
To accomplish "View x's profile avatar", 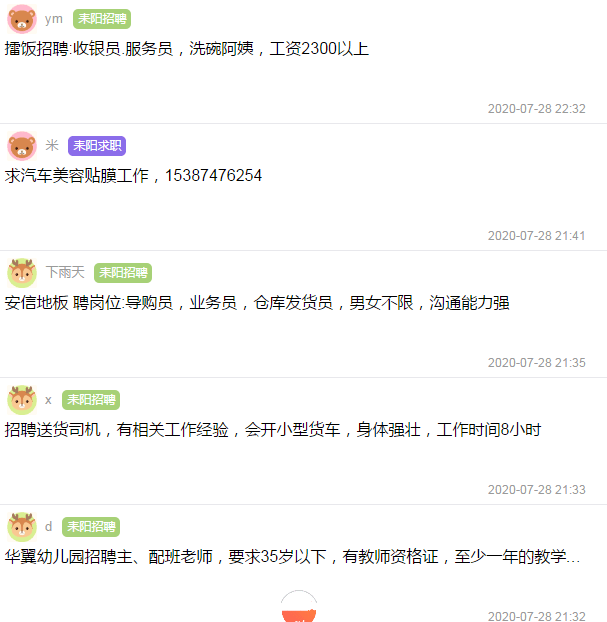I will [x=22, y=400].
